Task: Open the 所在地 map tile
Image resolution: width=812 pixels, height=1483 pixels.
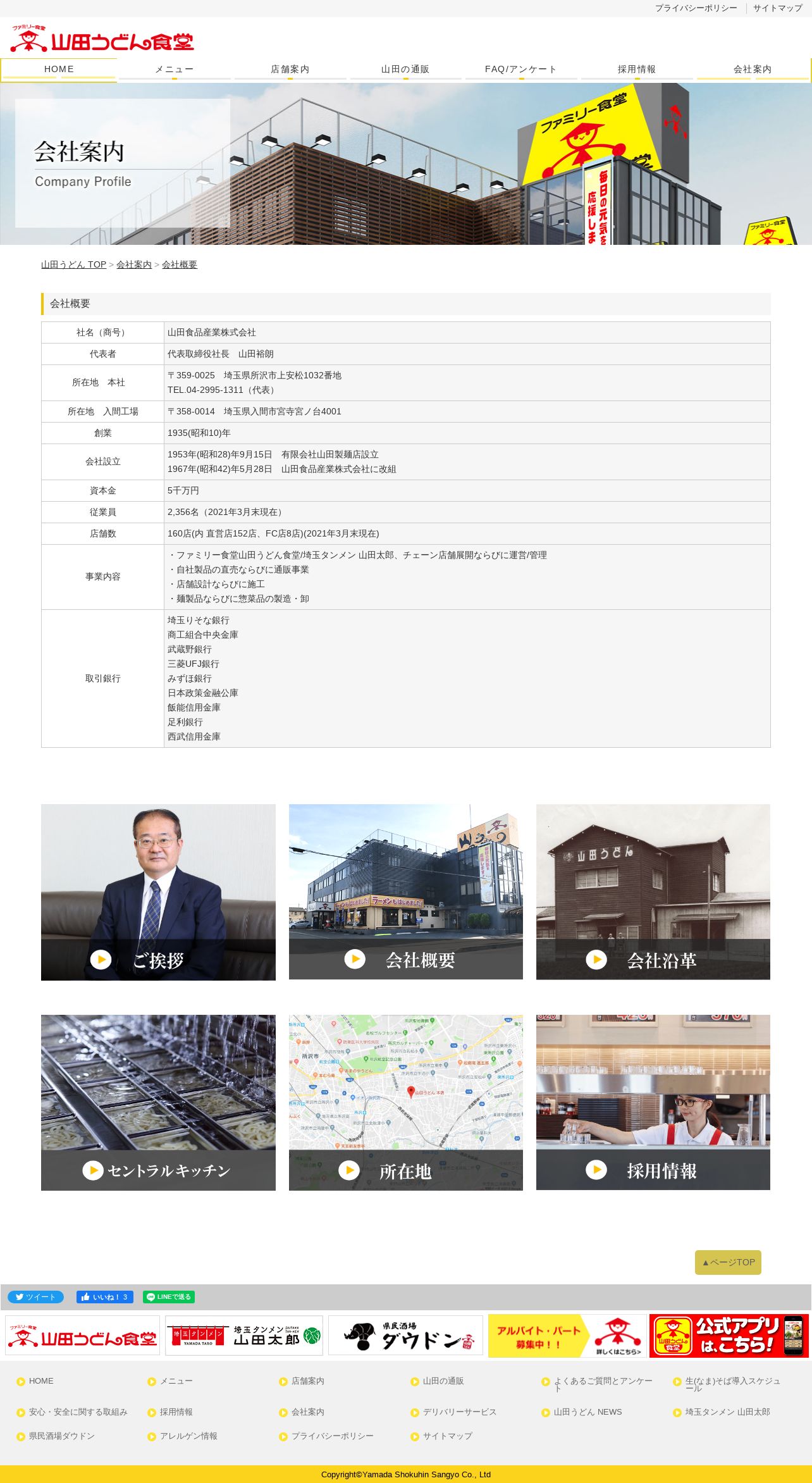Action: coord(406,1103)
